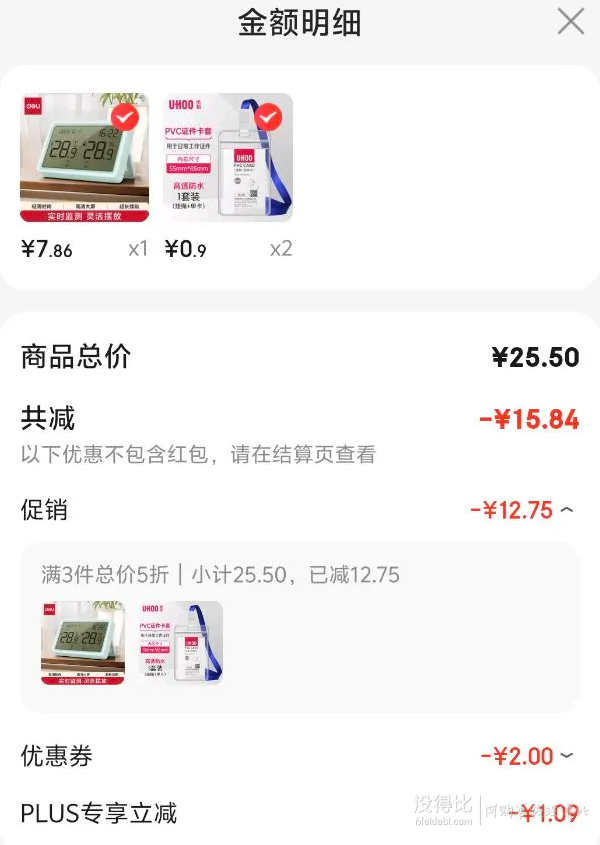Close the 金额明细 panel
The image size is (600, 845).
(x=571, y=21)
